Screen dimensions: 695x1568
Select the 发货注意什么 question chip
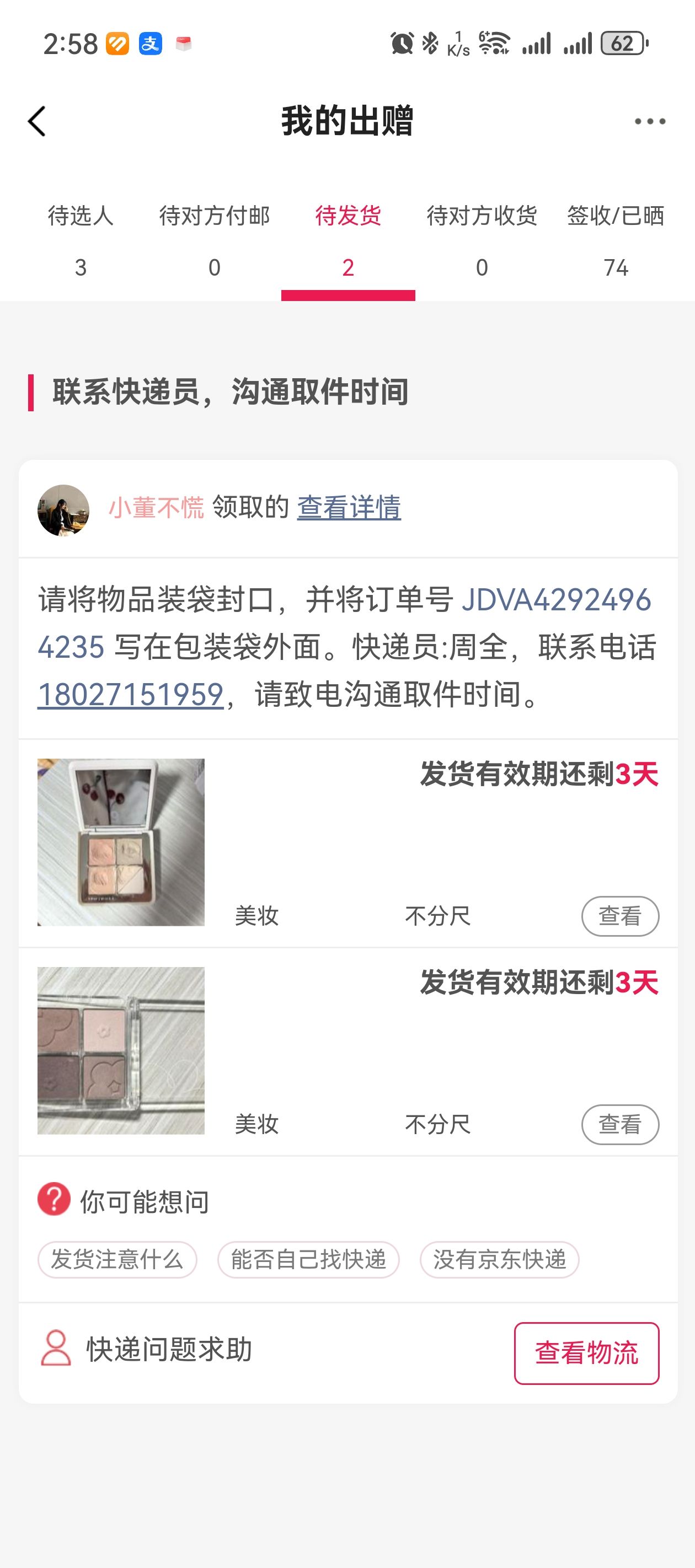pos(117,1259)
